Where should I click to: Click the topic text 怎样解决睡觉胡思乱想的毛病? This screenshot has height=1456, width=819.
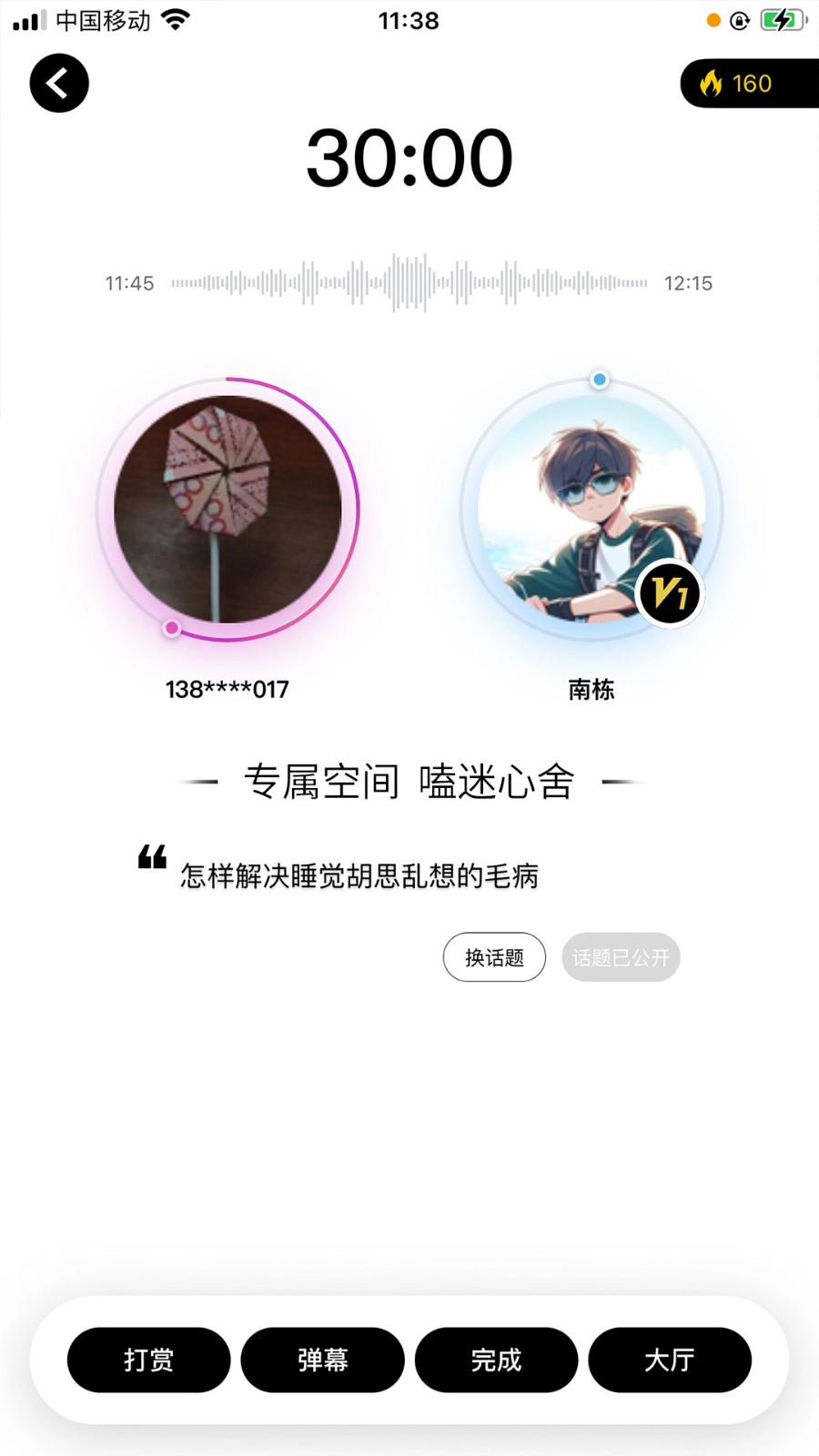pyautogui.click(x=359, y=875)
